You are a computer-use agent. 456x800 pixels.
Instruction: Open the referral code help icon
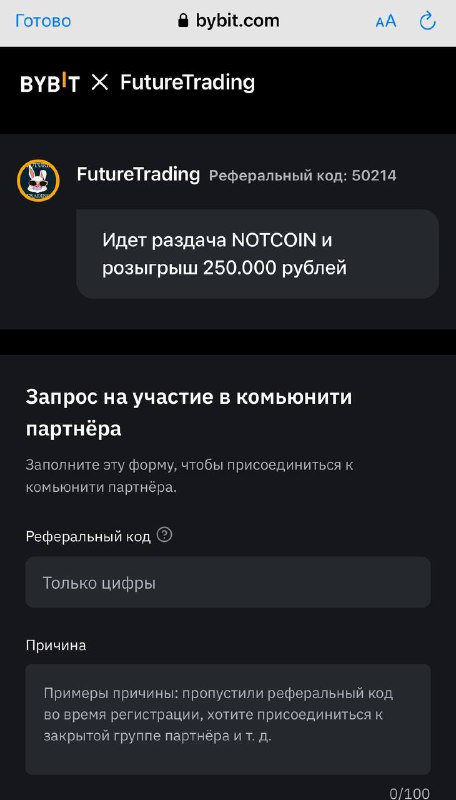coord(164,535)
